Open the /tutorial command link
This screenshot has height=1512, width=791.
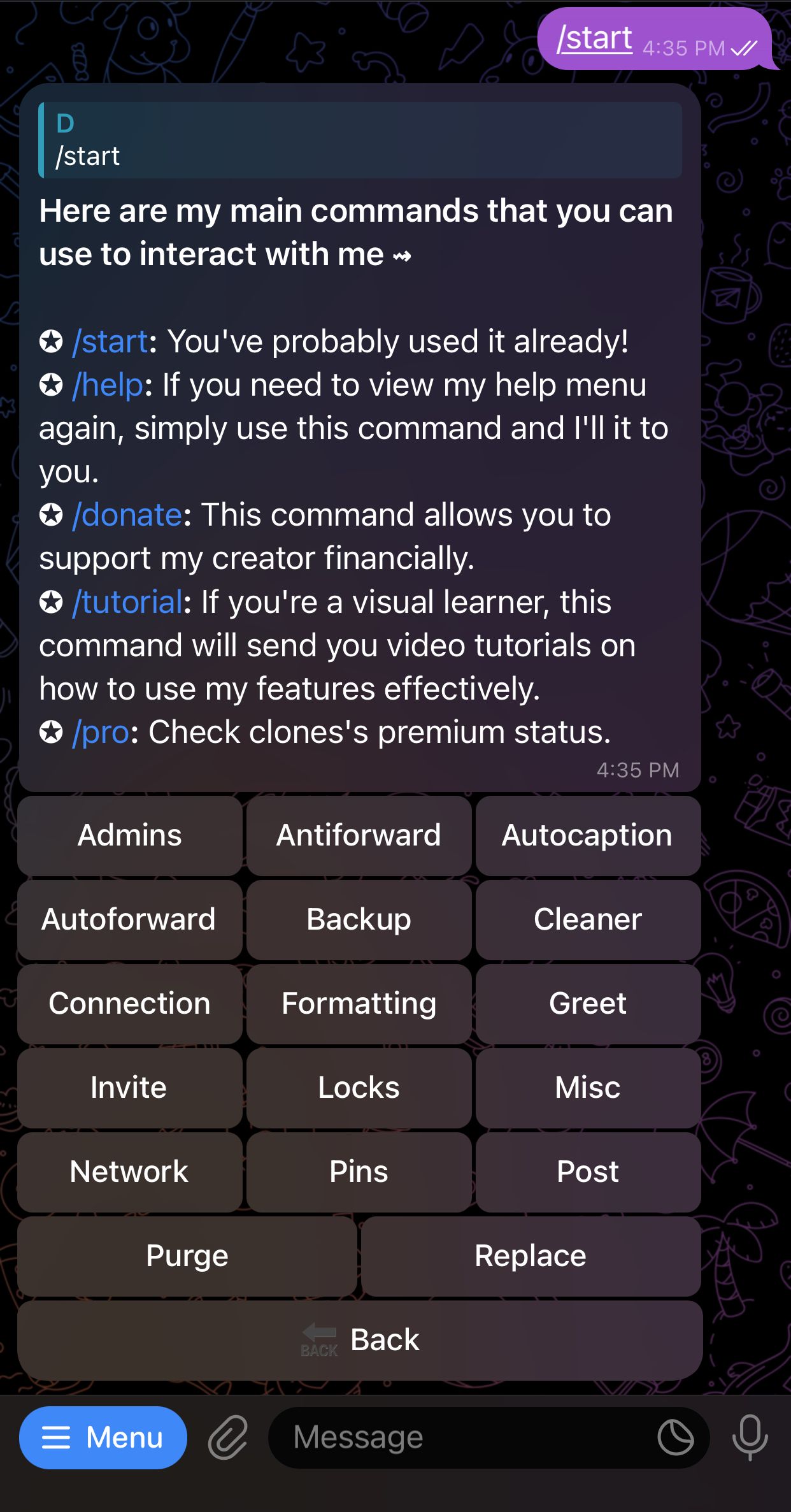click(128, 601)
